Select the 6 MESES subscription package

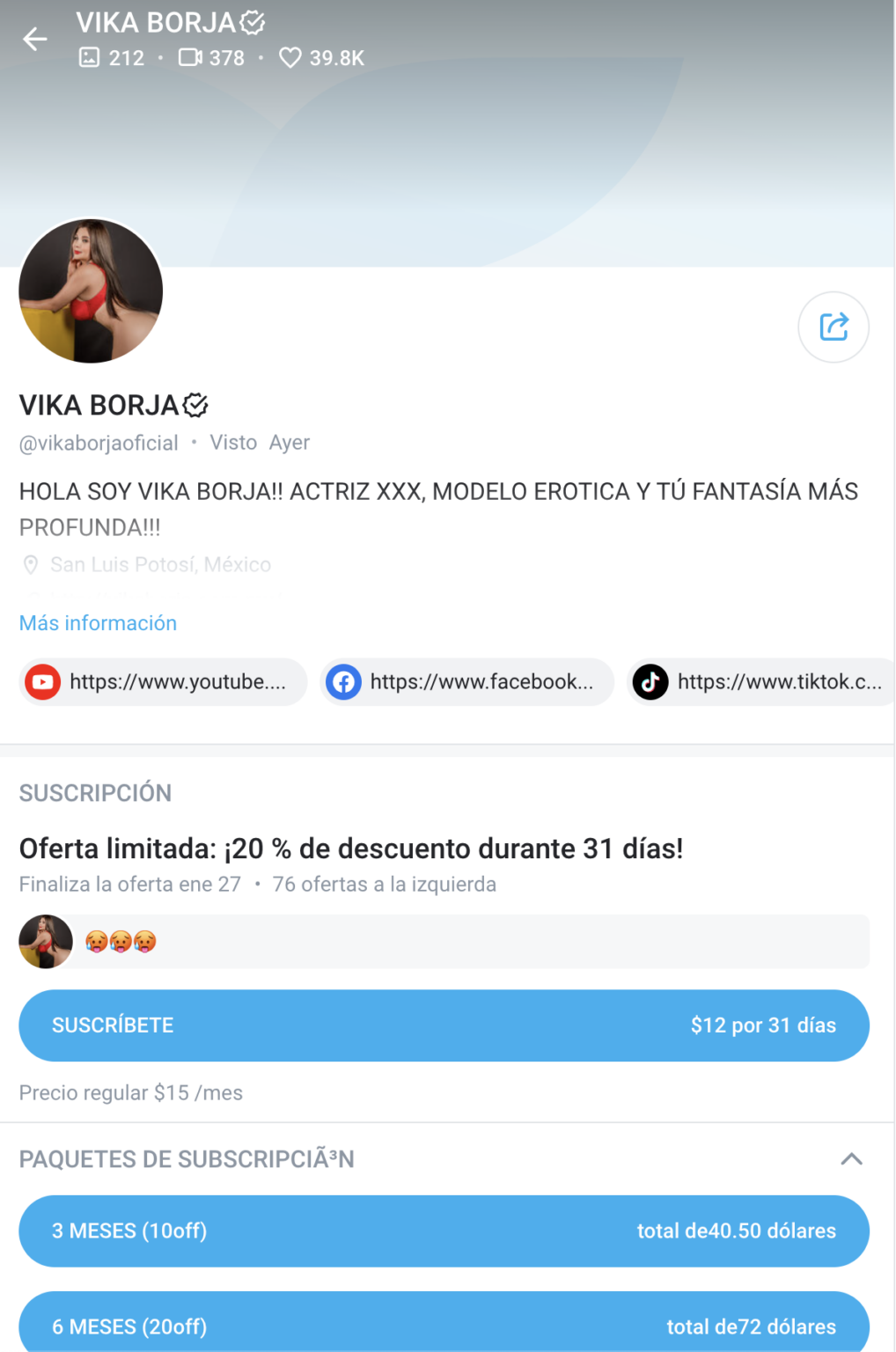(444, 1326)
